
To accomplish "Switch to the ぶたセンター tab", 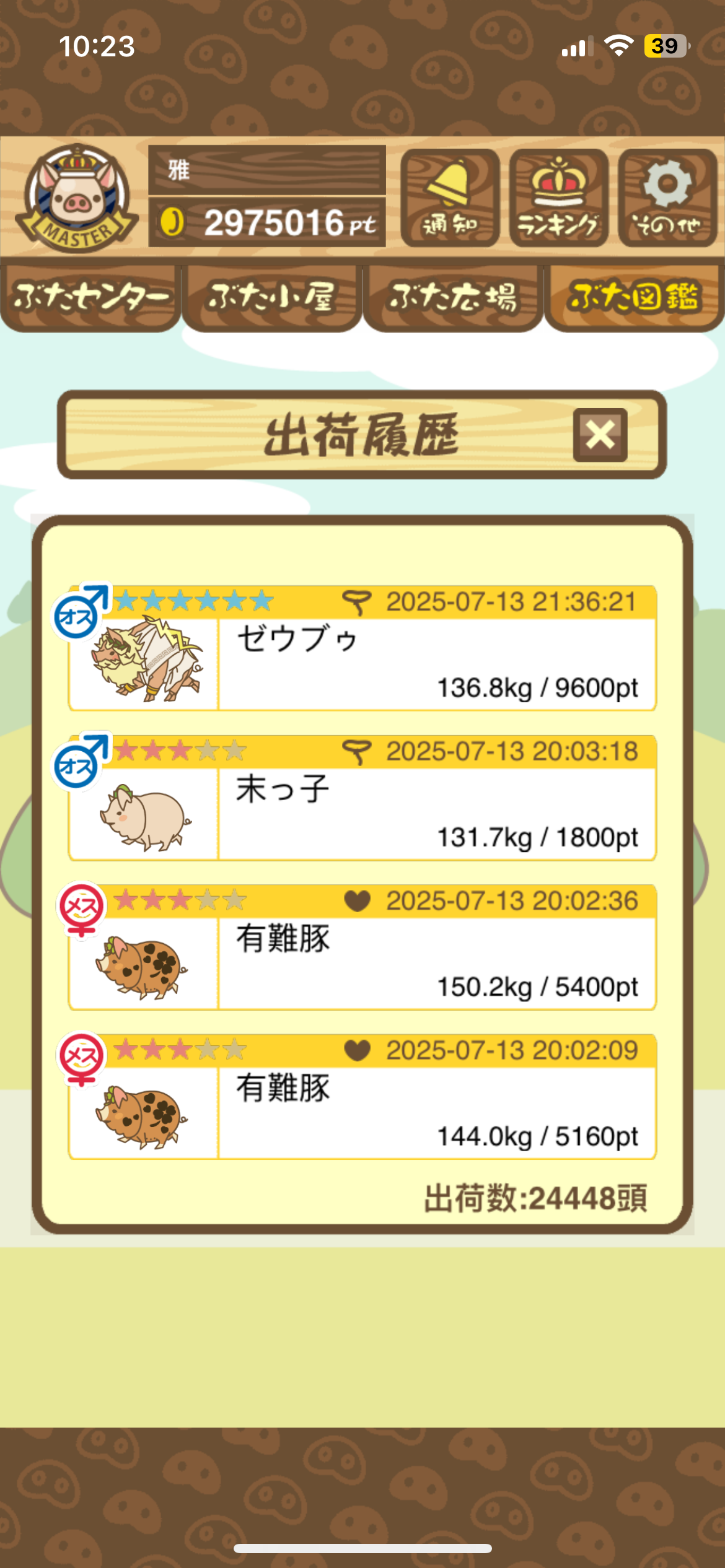I will coord(90,298).
